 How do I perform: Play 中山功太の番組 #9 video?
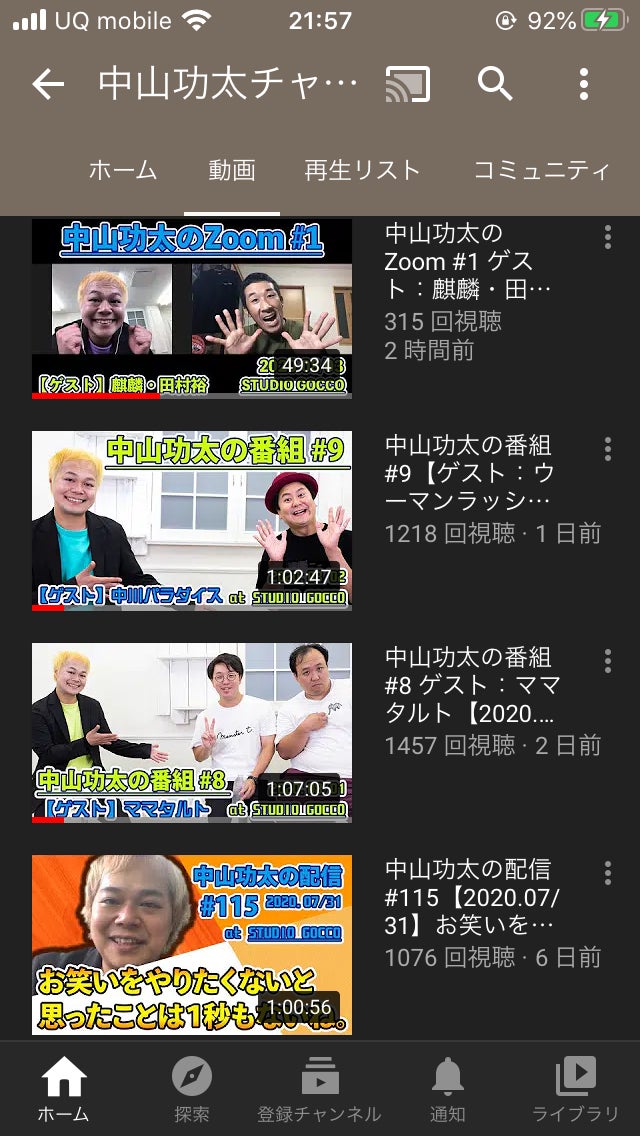(192, 520)
